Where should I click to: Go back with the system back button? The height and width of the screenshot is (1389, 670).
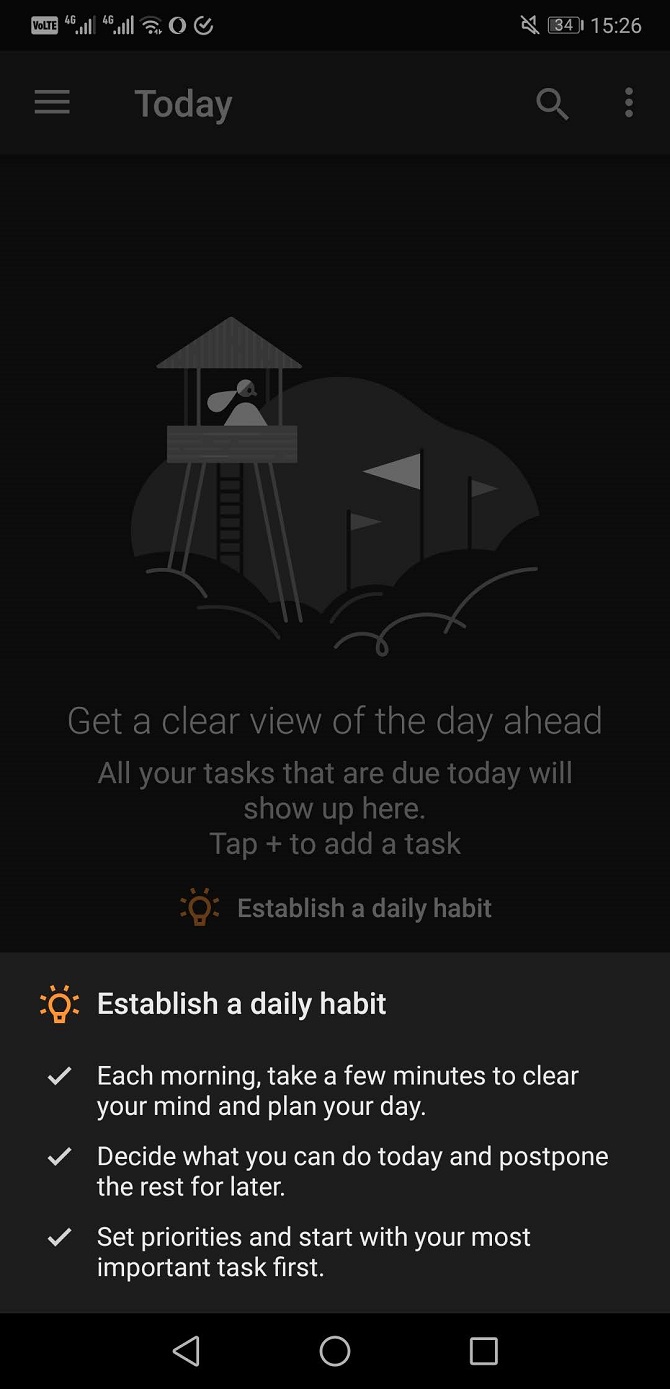point(186,1351)
